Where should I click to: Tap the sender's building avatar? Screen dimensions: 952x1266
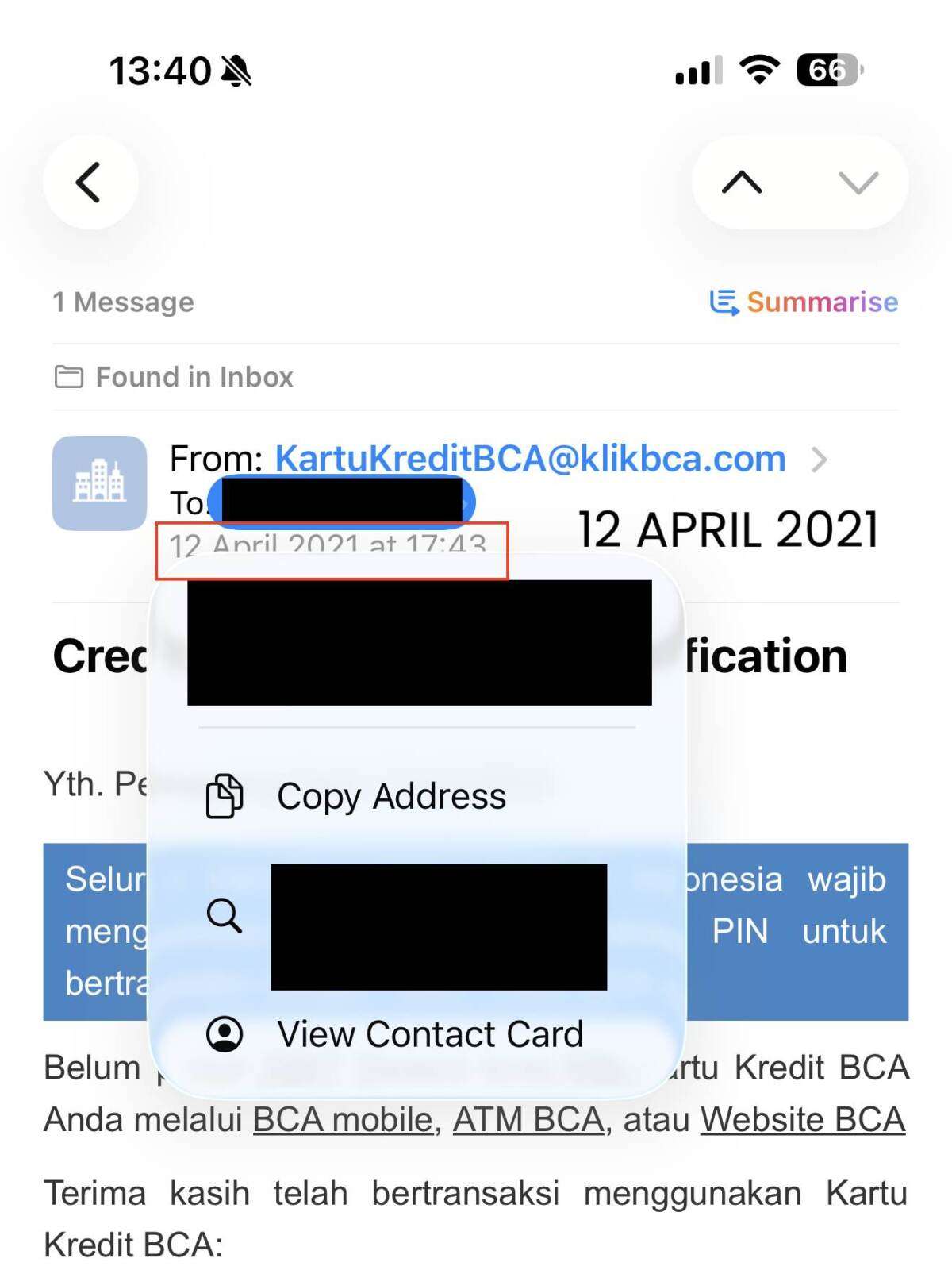pos(99,483)
